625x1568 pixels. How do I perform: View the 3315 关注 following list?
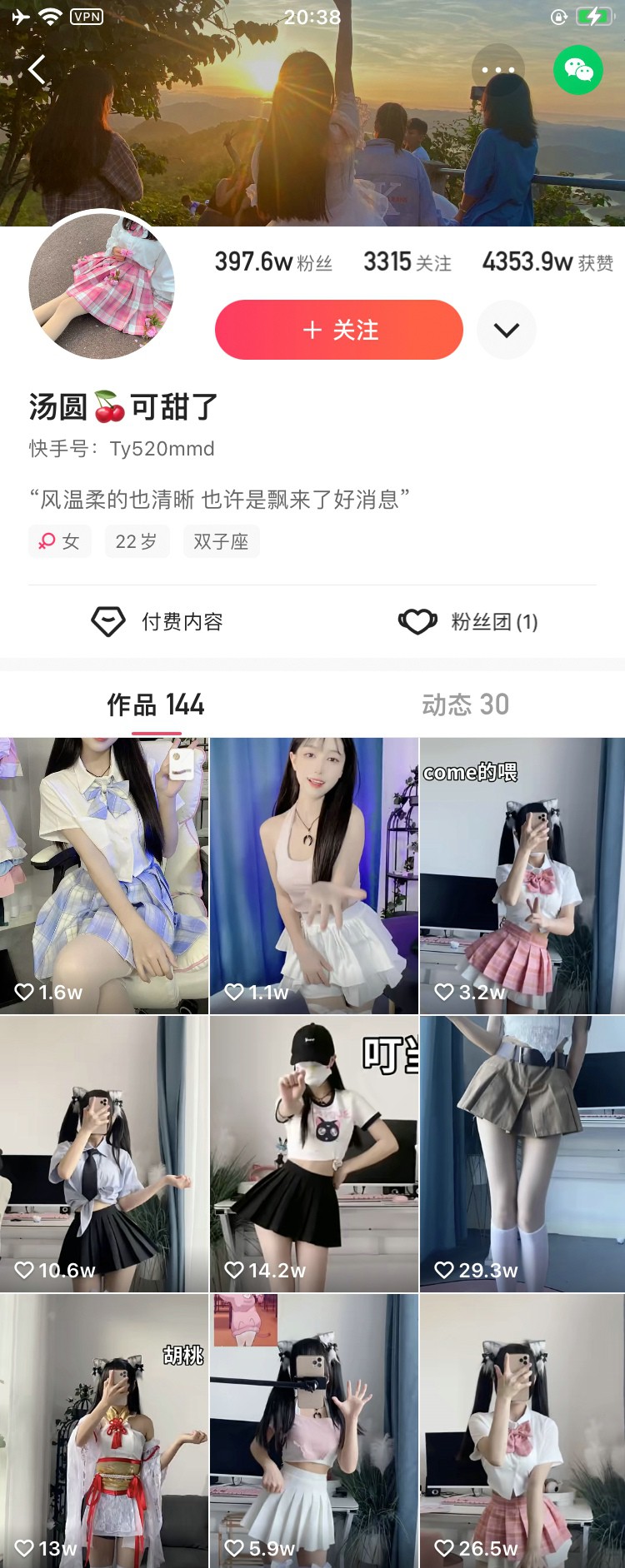[x=407, y=262]
